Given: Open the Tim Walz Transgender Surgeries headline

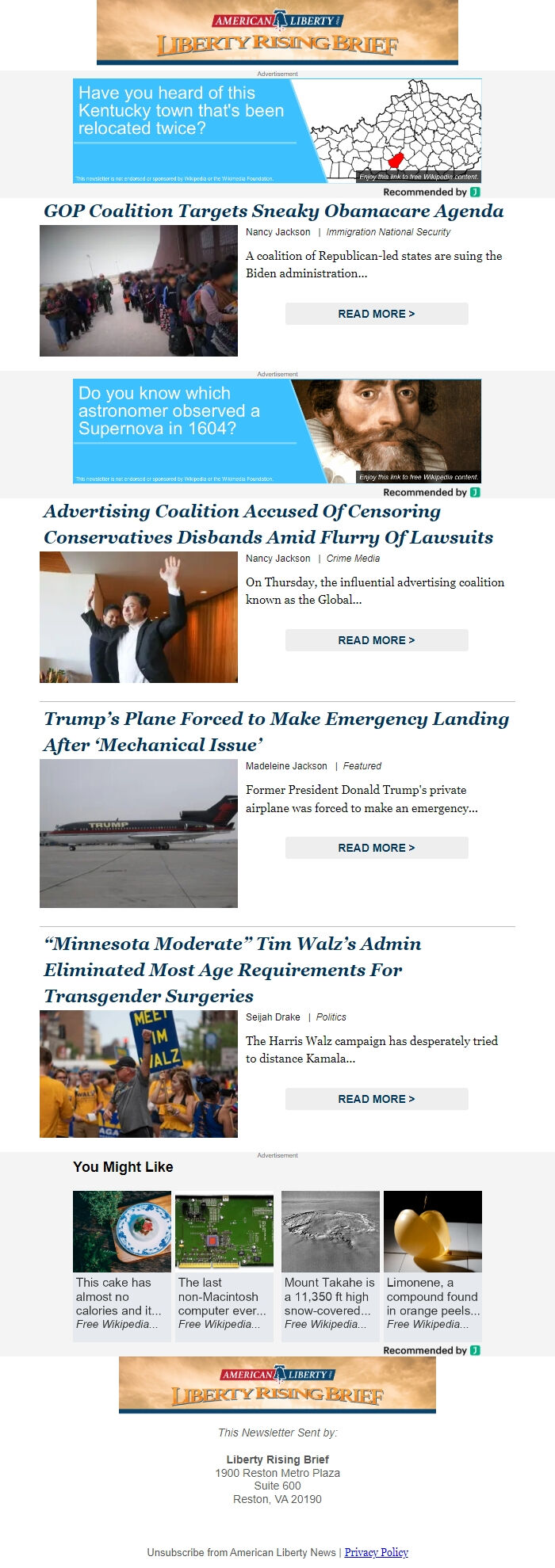Looking at the screenshot, I should point(232,970).
